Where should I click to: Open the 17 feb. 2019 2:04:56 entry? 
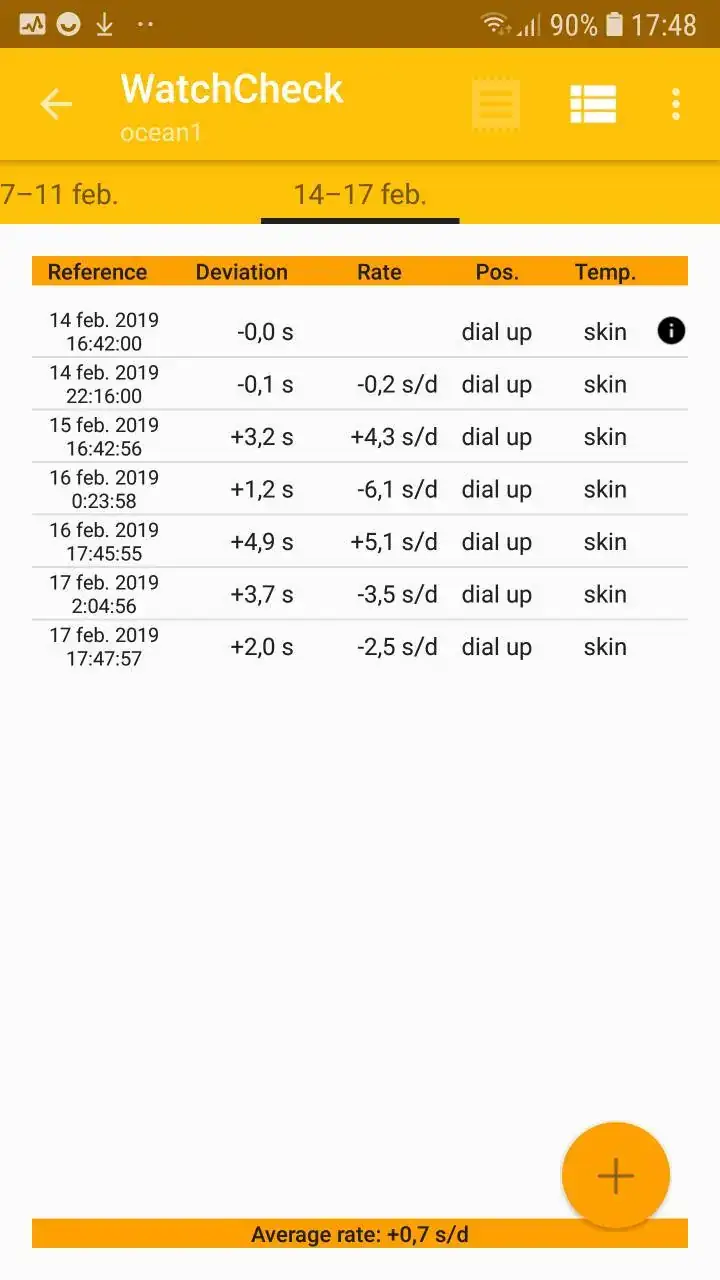360,595
